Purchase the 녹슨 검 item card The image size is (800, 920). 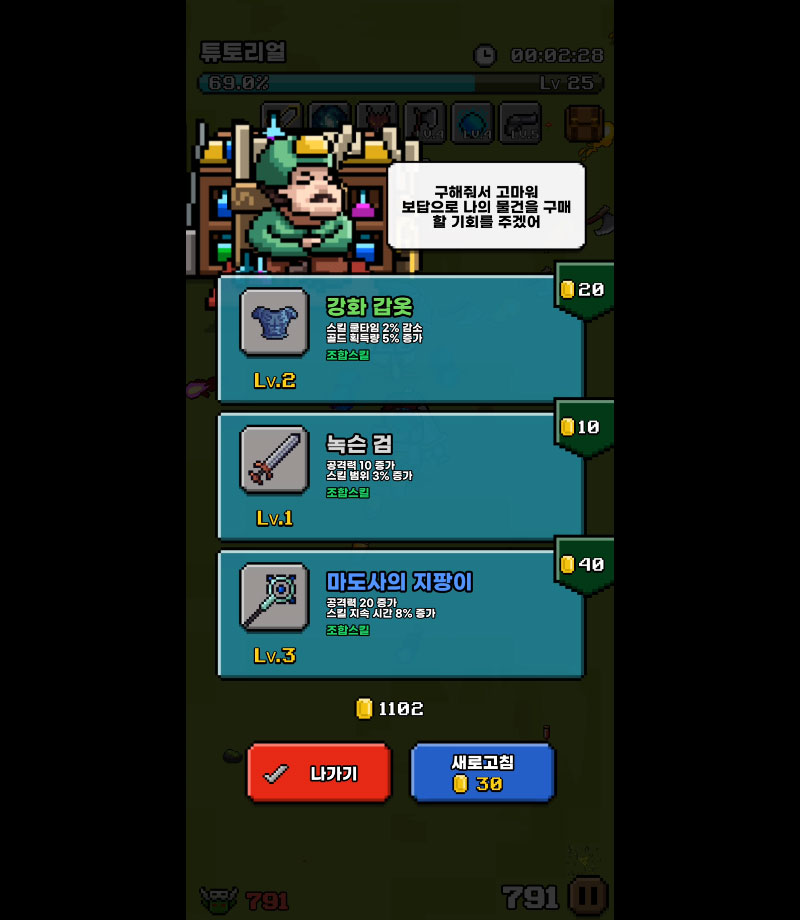(x=400, y=475)
